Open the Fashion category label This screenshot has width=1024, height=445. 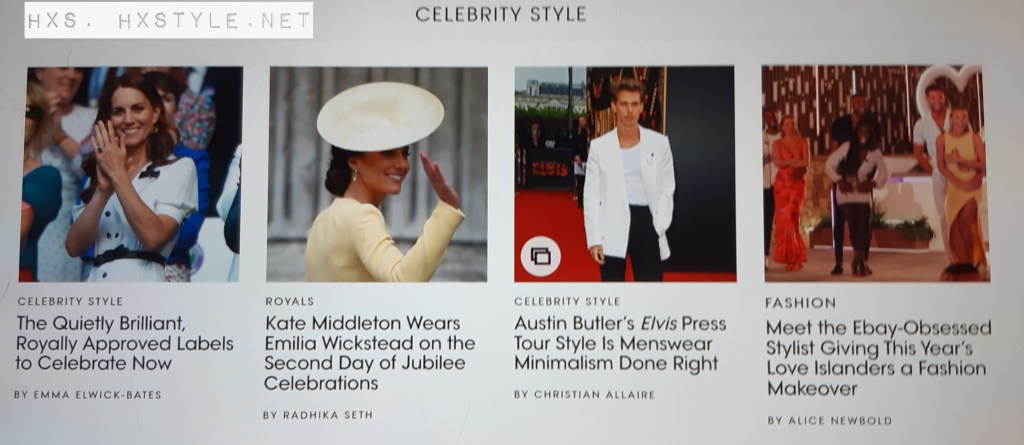coord(800,302)
